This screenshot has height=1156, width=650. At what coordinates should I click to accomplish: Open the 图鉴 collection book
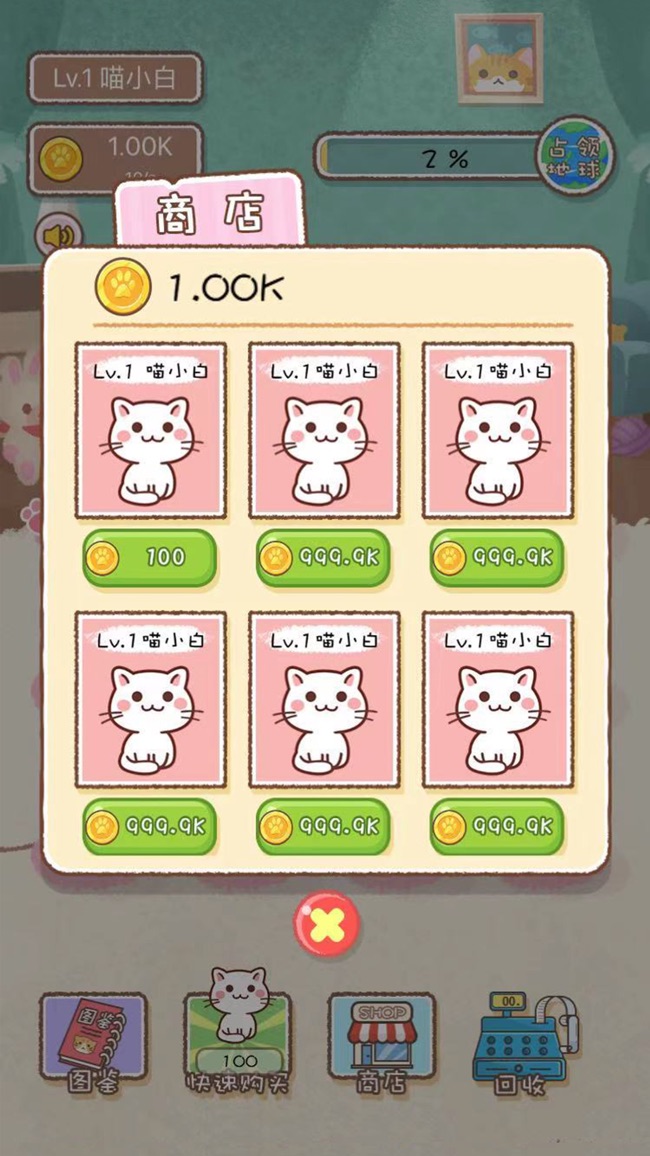(92, 1042)
